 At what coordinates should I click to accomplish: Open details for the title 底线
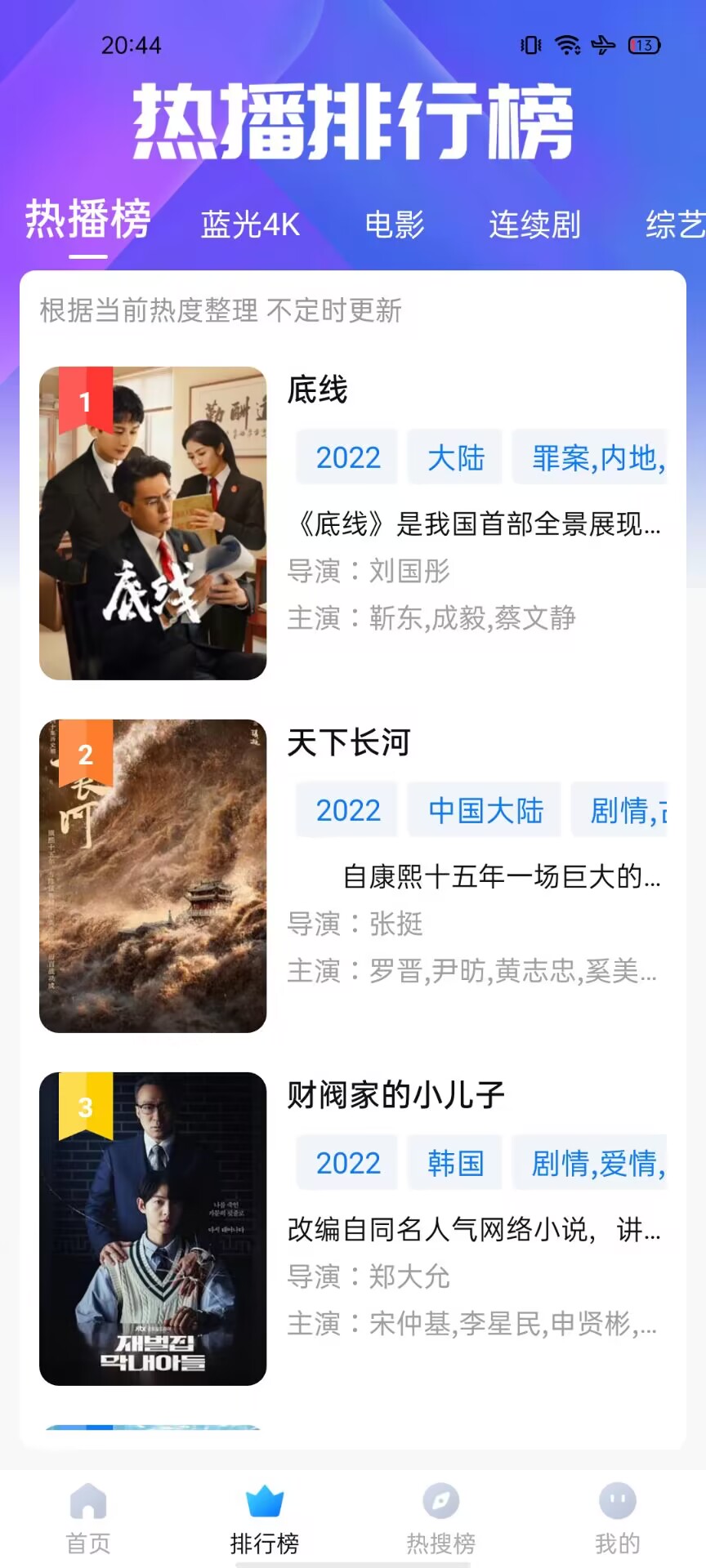point(317,390)
